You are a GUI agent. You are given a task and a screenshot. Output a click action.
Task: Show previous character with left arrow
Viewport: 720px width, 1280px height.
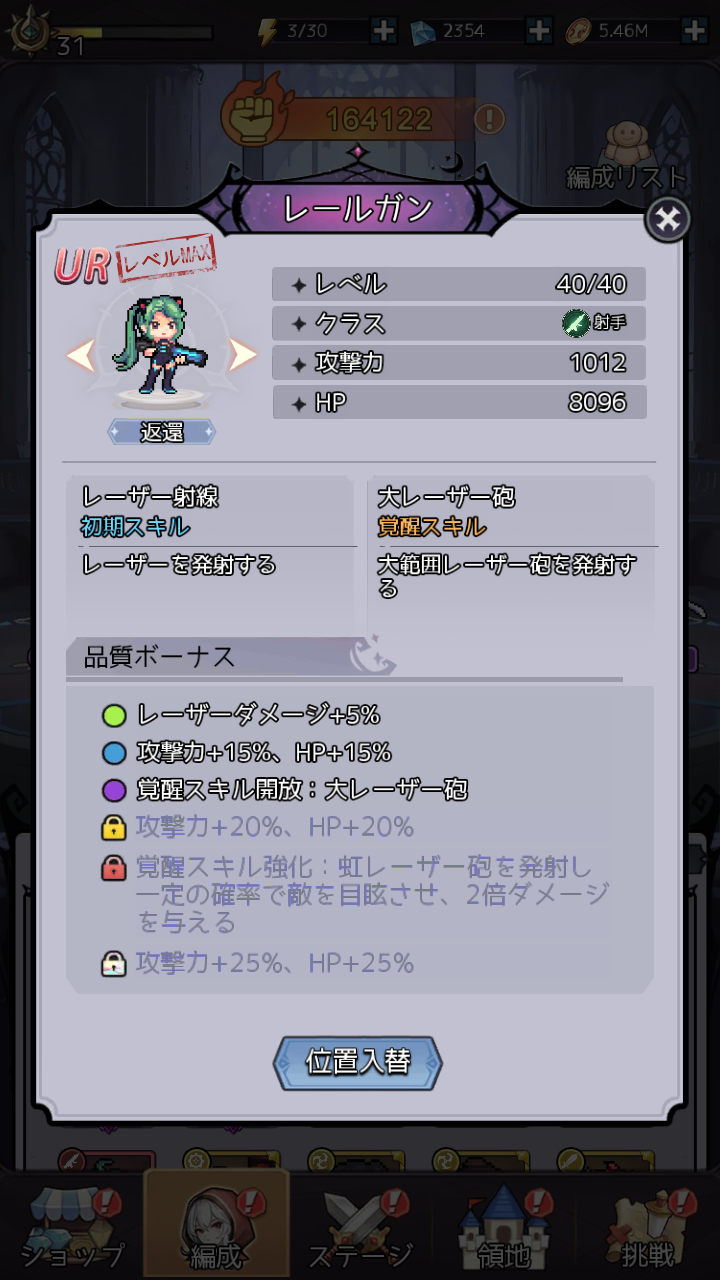pos(80,355)
